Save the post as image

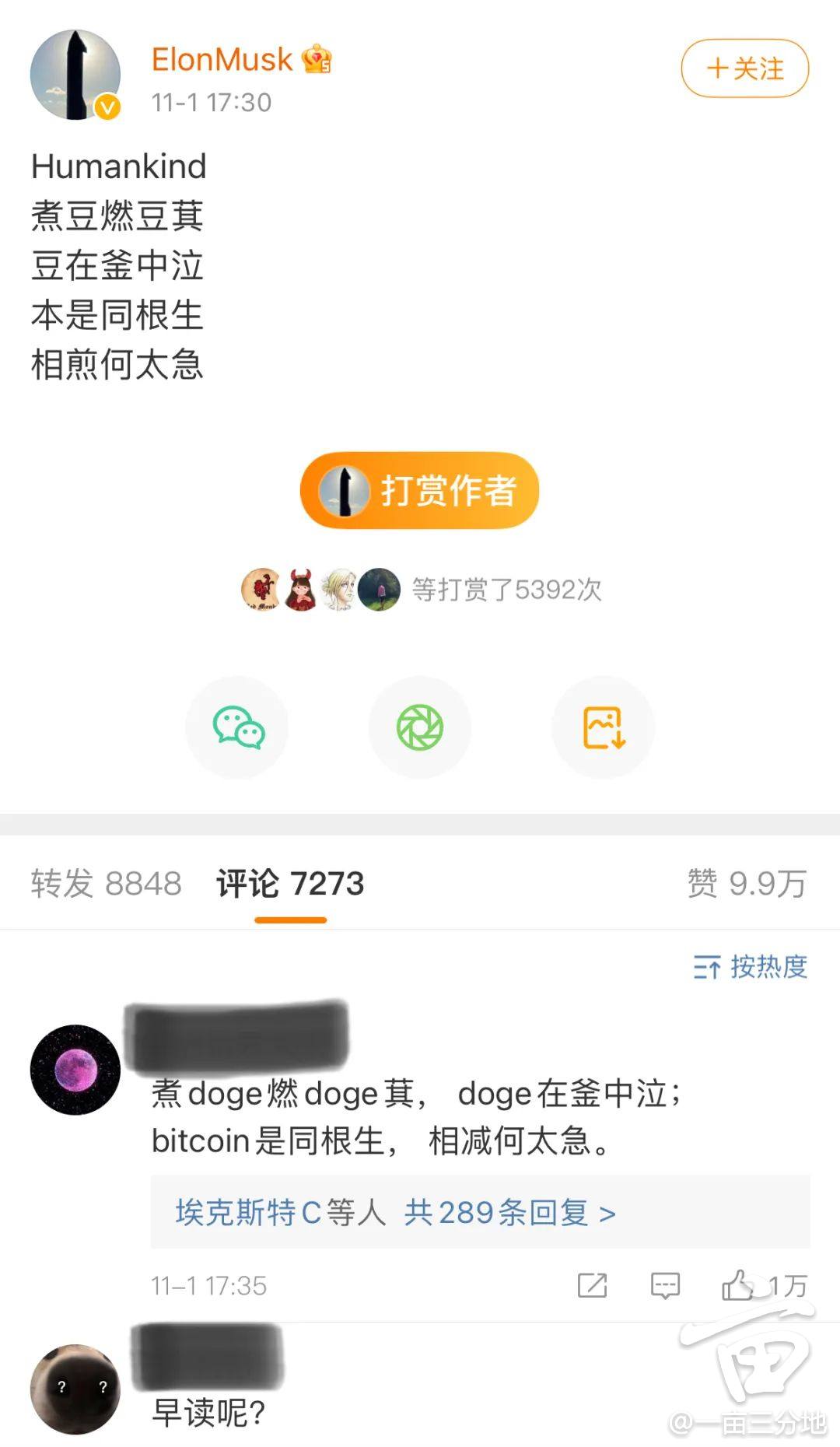[604, 727]
